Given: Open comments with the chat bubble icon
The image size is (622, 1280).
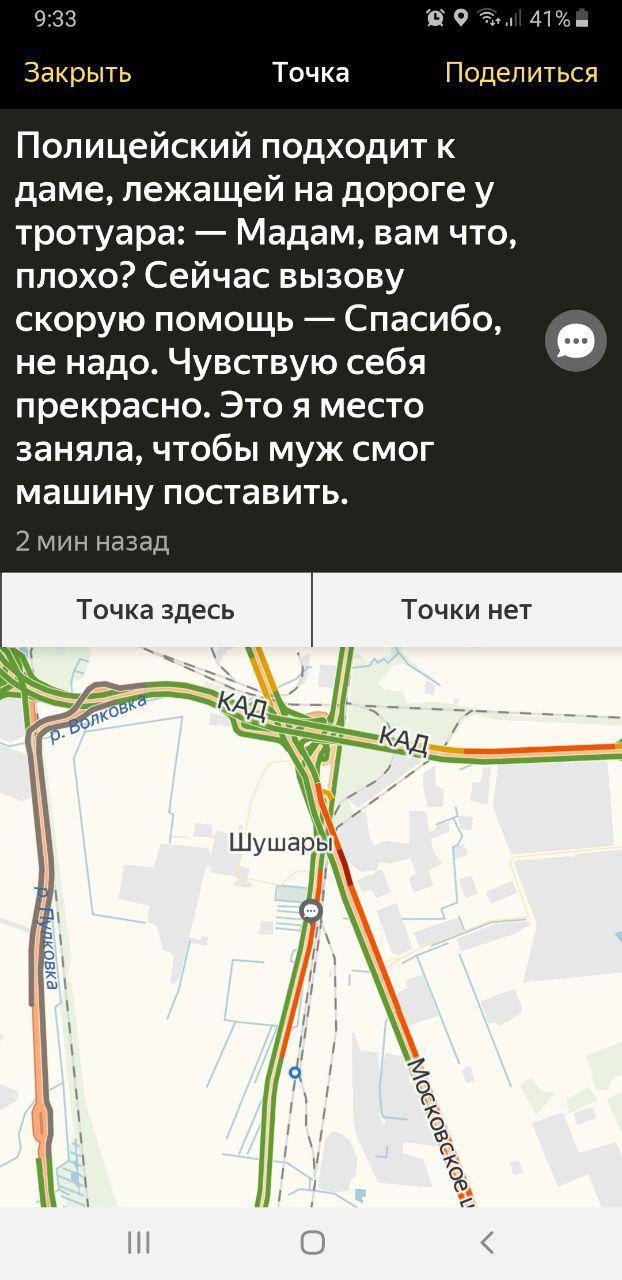Looking at the screenshot, I should (576, 341).
